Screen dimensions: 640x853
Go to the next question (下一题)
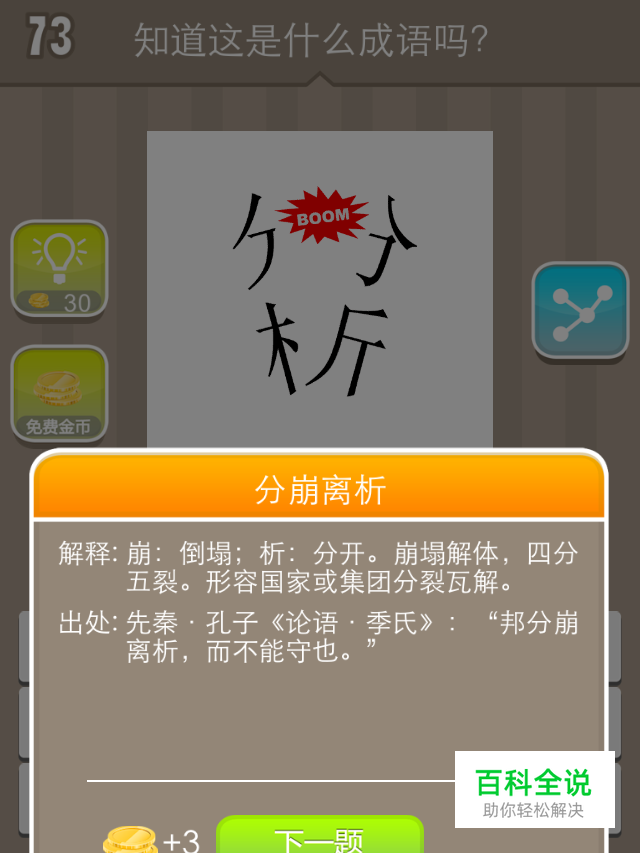[x=320, y=838]
